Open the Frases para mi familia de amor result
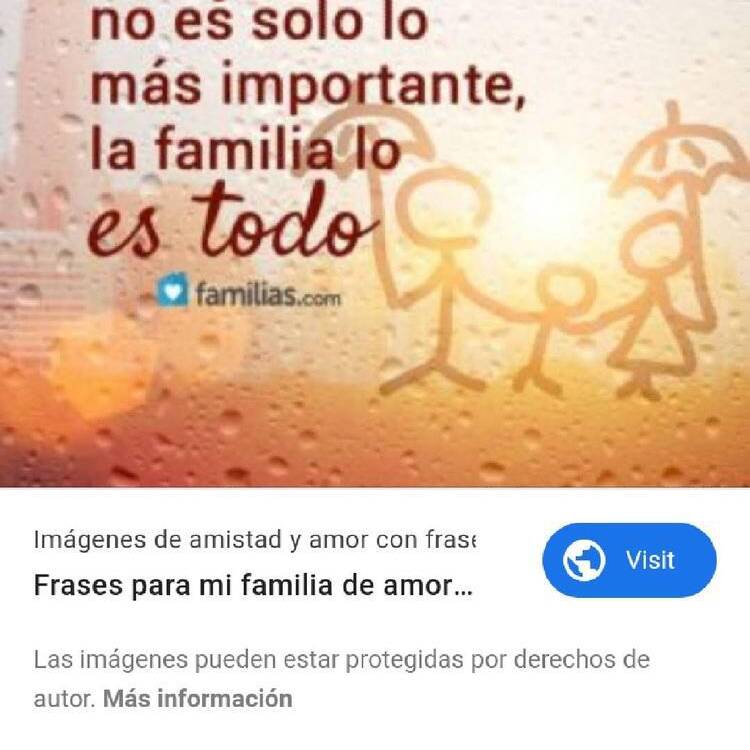 [252, 585]
